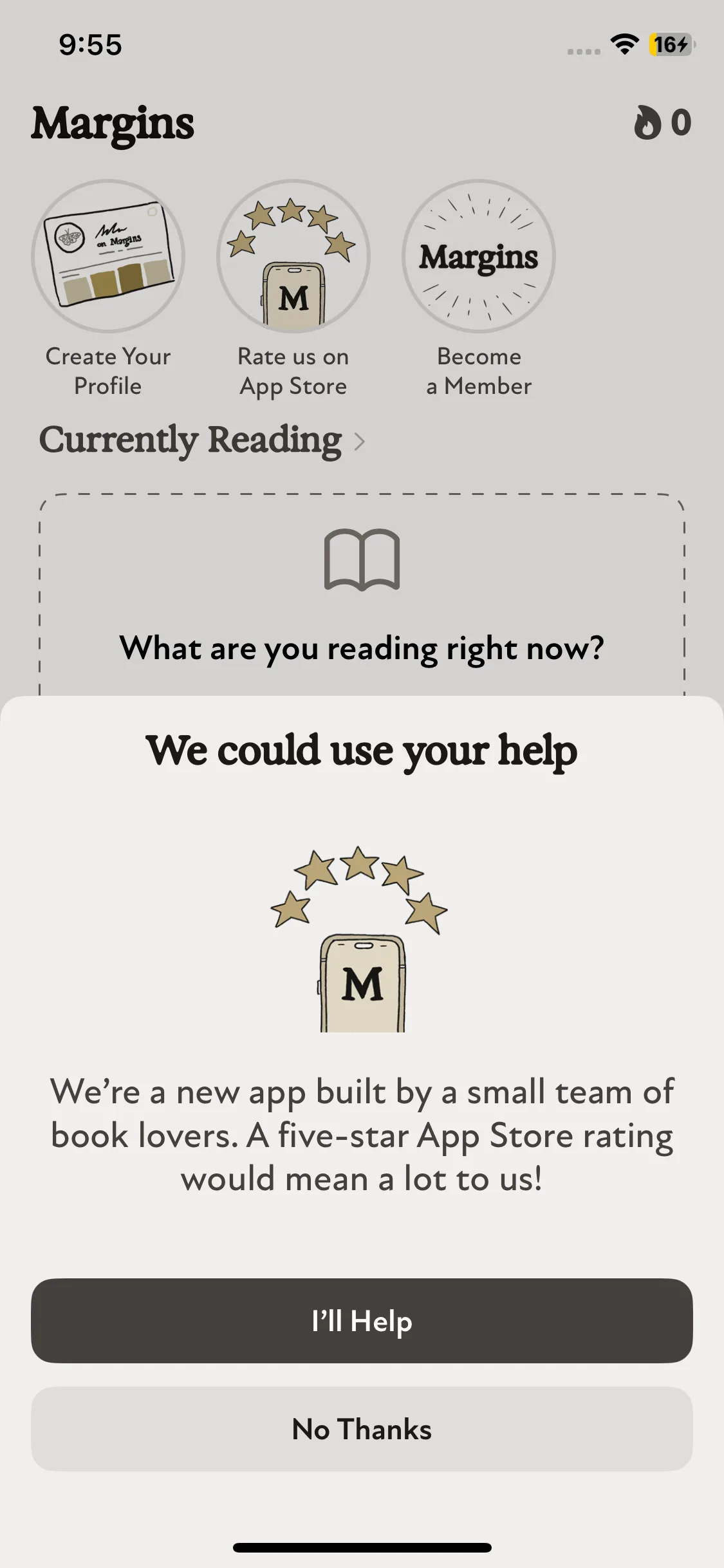This screenshot has height=1568, width=724.
Task: Open the Create Your Profile circle
Action: click(x=108, y=257)
